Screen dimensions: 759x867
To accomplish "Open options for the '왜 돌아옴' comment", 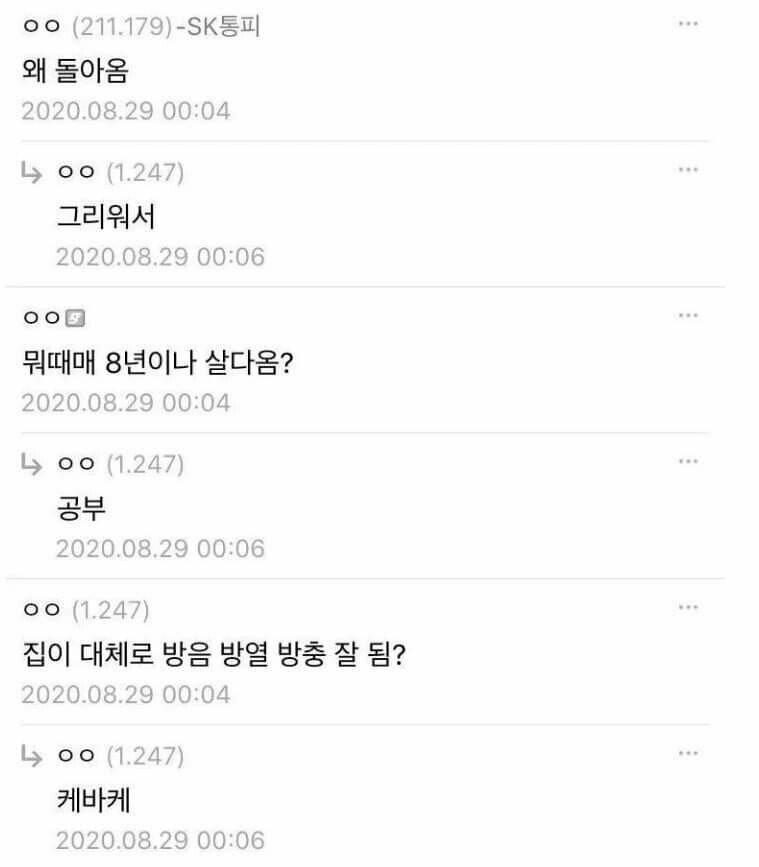I will (x=687, y=23).
